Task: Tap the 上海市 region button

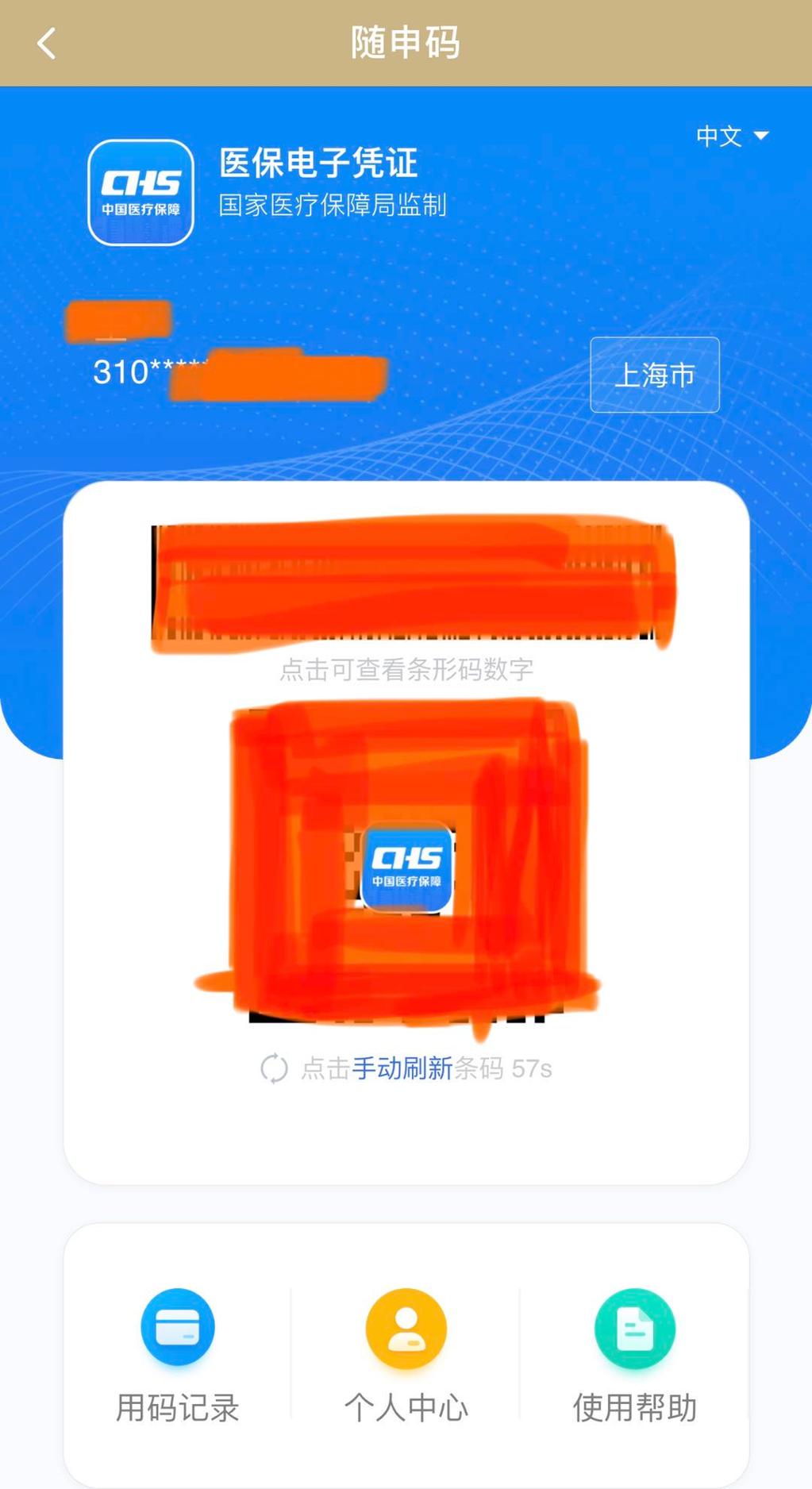Action: pos(654,375)
